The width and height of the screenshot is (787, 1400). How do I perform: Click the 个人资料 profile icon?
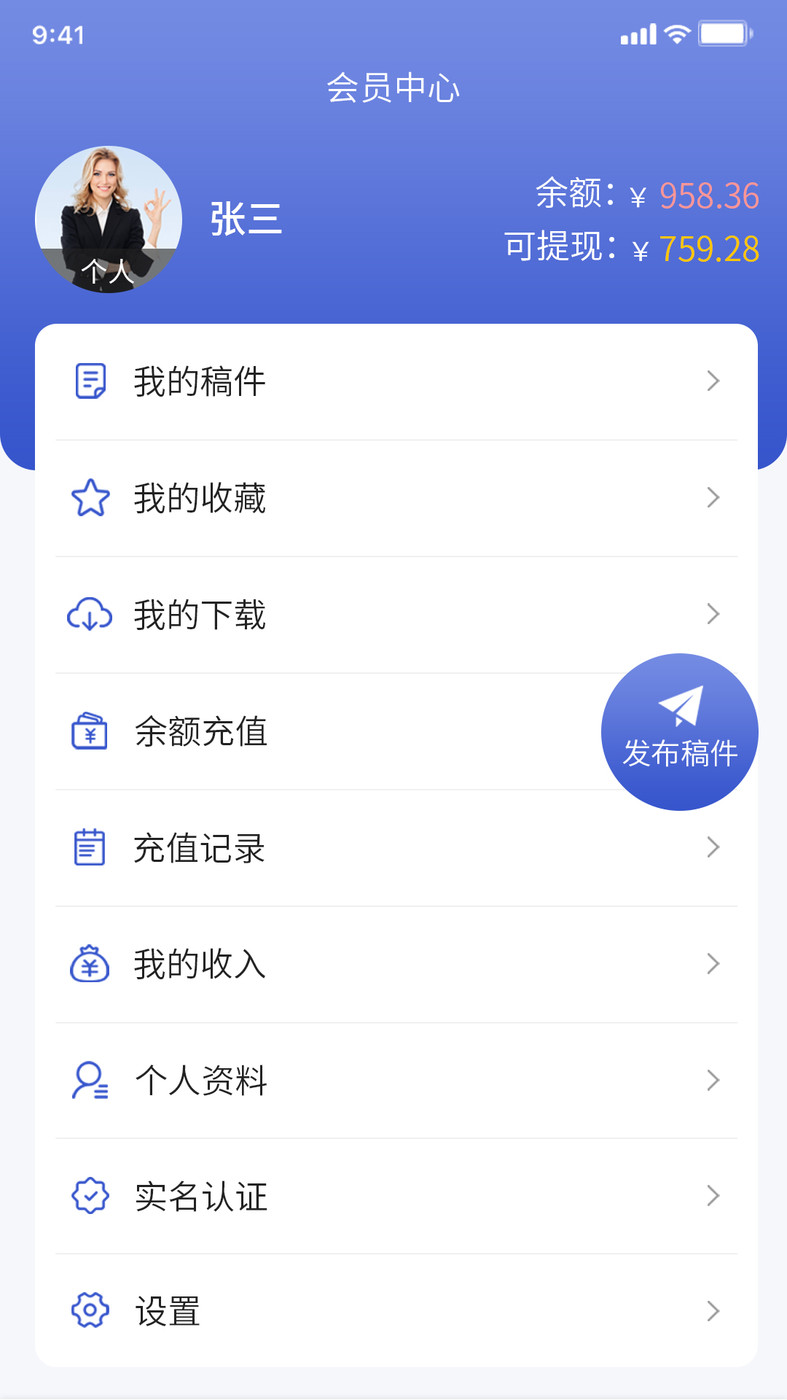click(x=90, y=1080)
